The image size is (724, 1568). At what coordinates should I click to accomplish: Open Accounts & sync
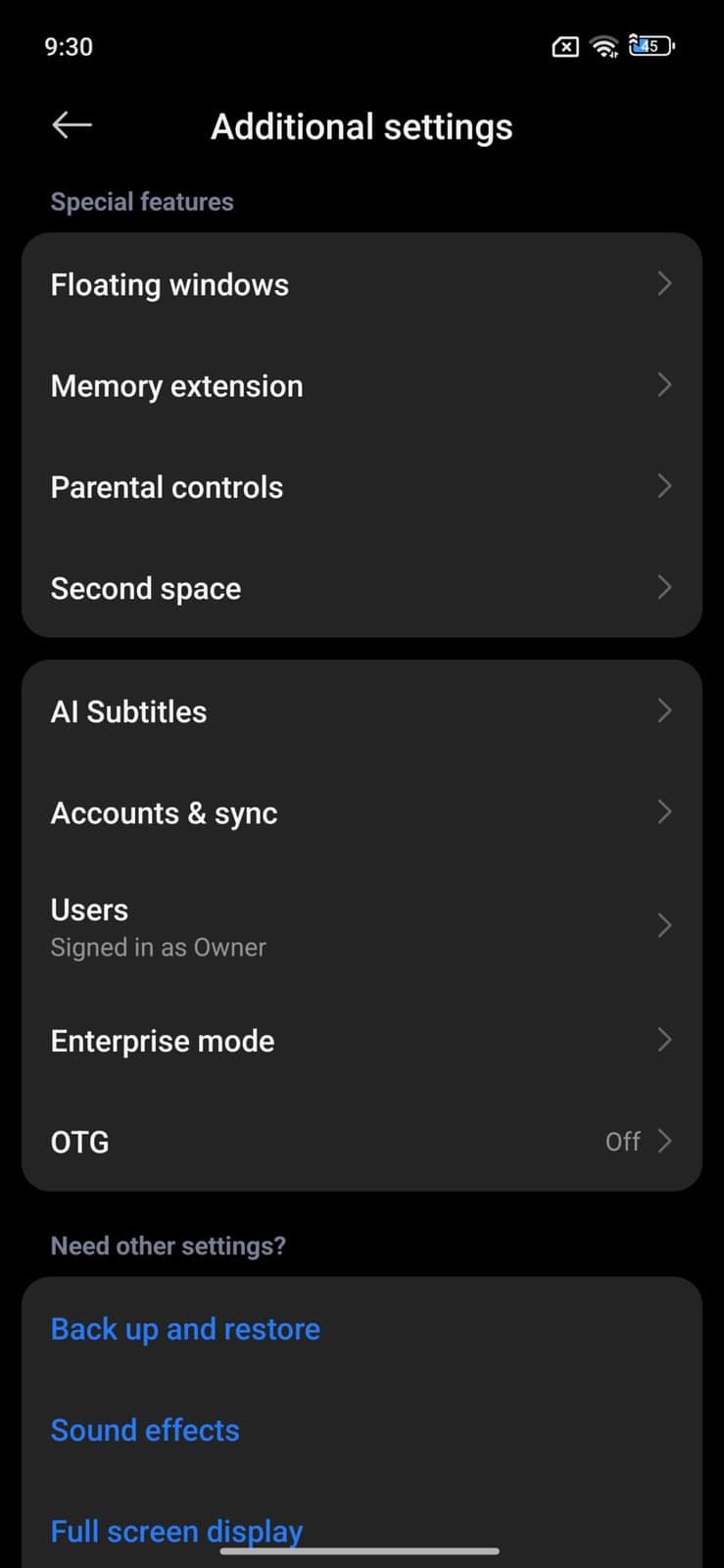click(361, 812)
